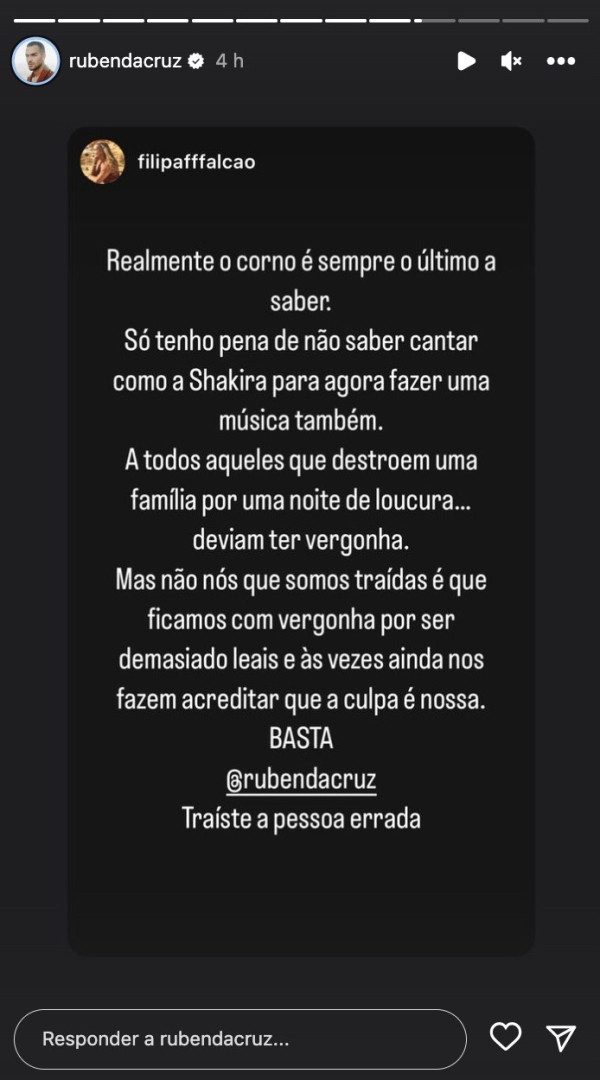Like this story with the heart

pos(506,1037)
